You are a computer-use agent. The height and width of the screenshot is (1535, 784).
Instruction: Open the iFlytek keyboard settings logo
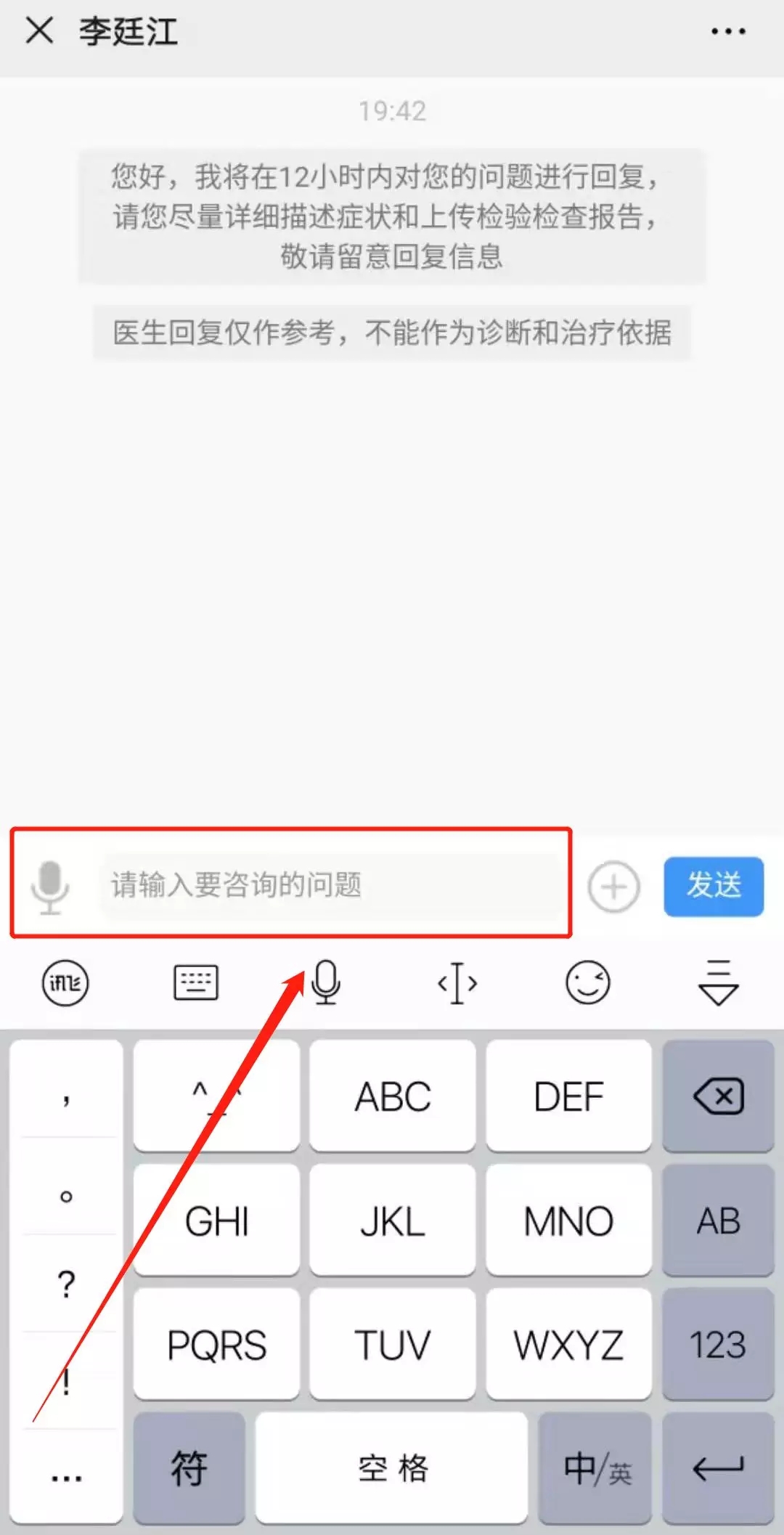point(65,983)
